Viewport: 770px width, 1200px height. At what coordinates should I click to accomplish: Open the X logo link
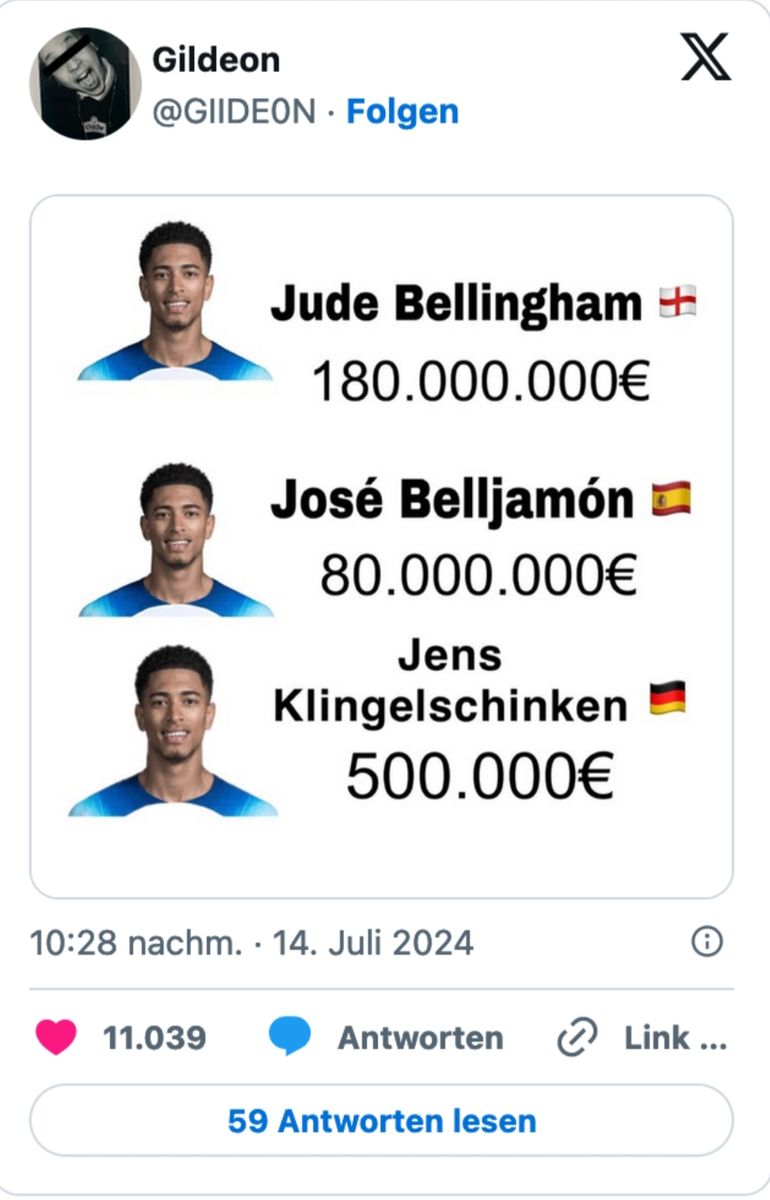(x=705, y=58)
